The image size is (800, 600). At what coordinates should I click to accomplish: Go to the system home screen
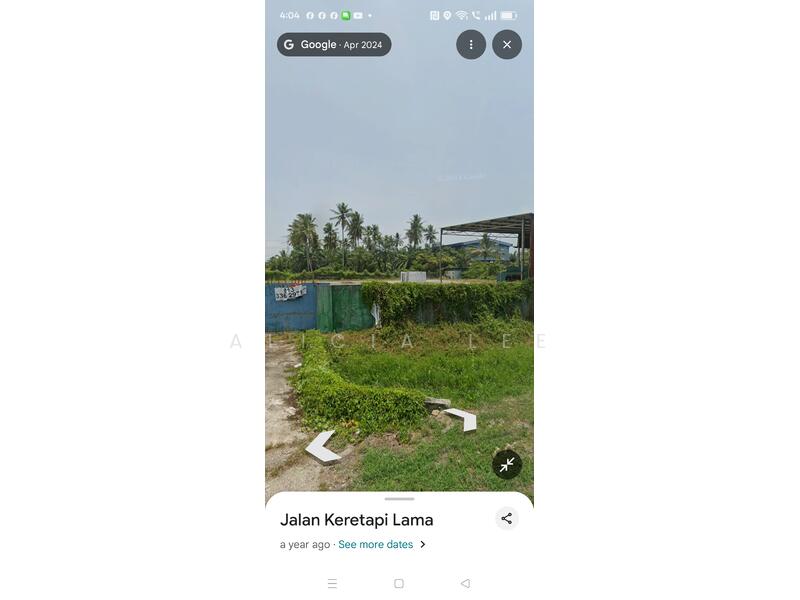[x=399, y=583]
